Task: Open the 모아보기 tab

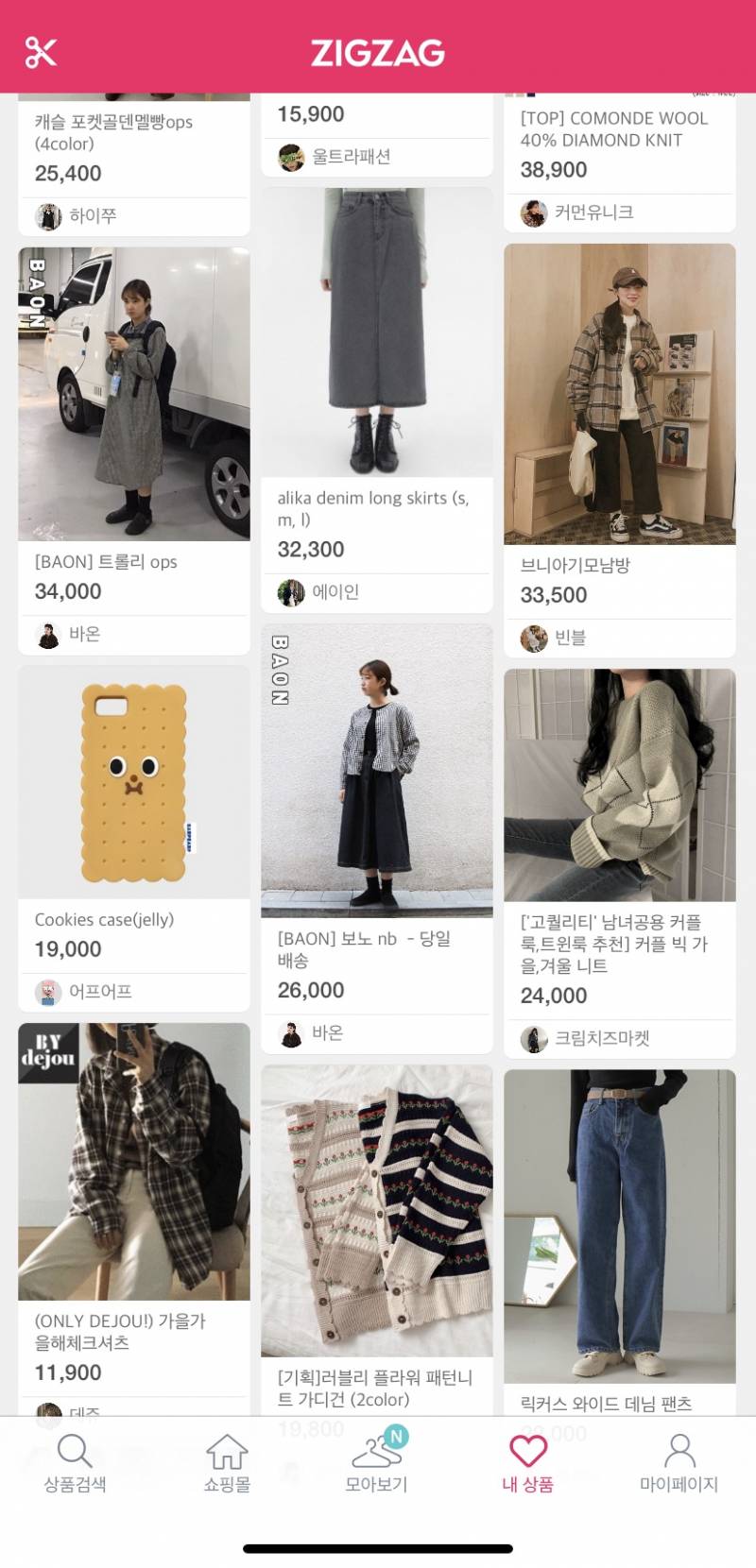Action: coord(376,1464)
